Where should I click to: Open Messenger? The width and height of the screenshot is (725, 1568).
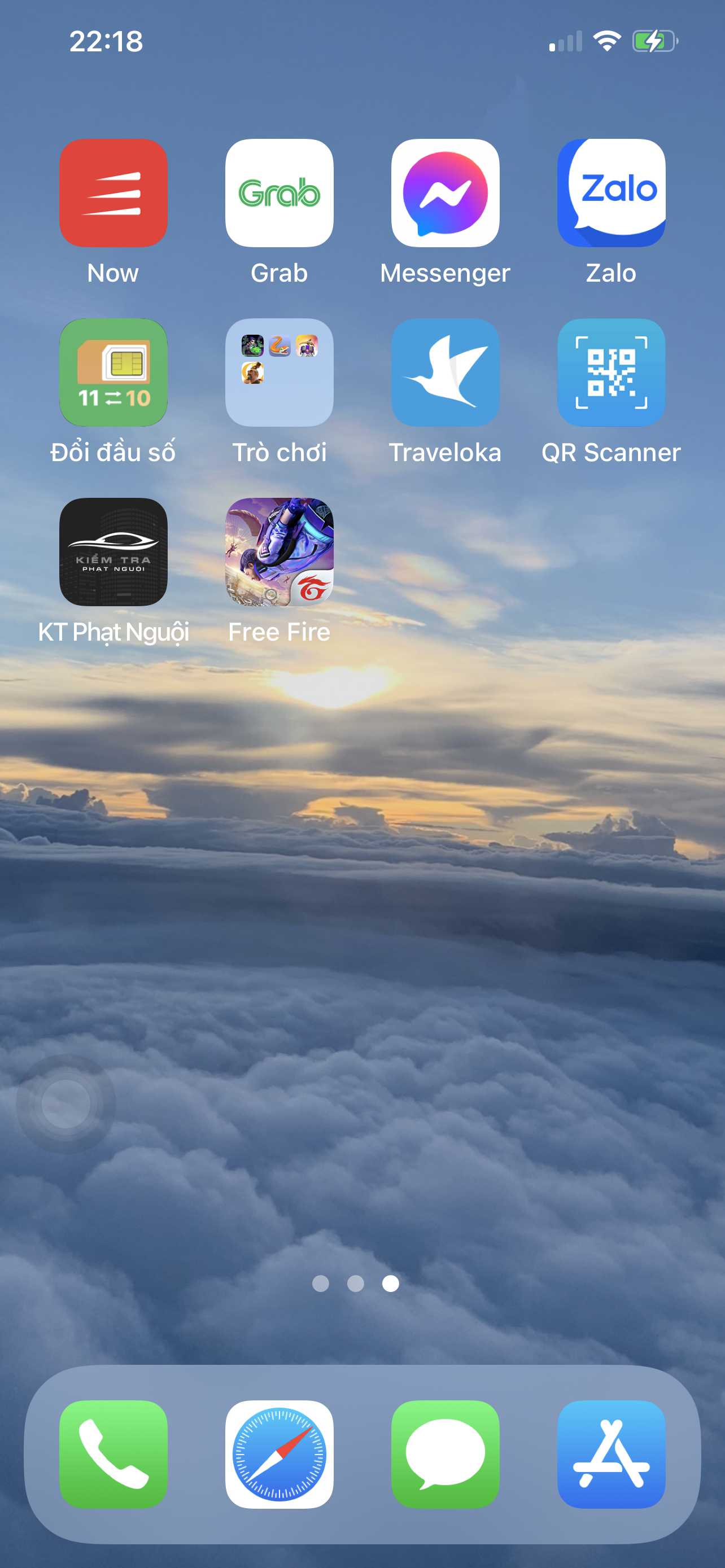tap(445, 194)
